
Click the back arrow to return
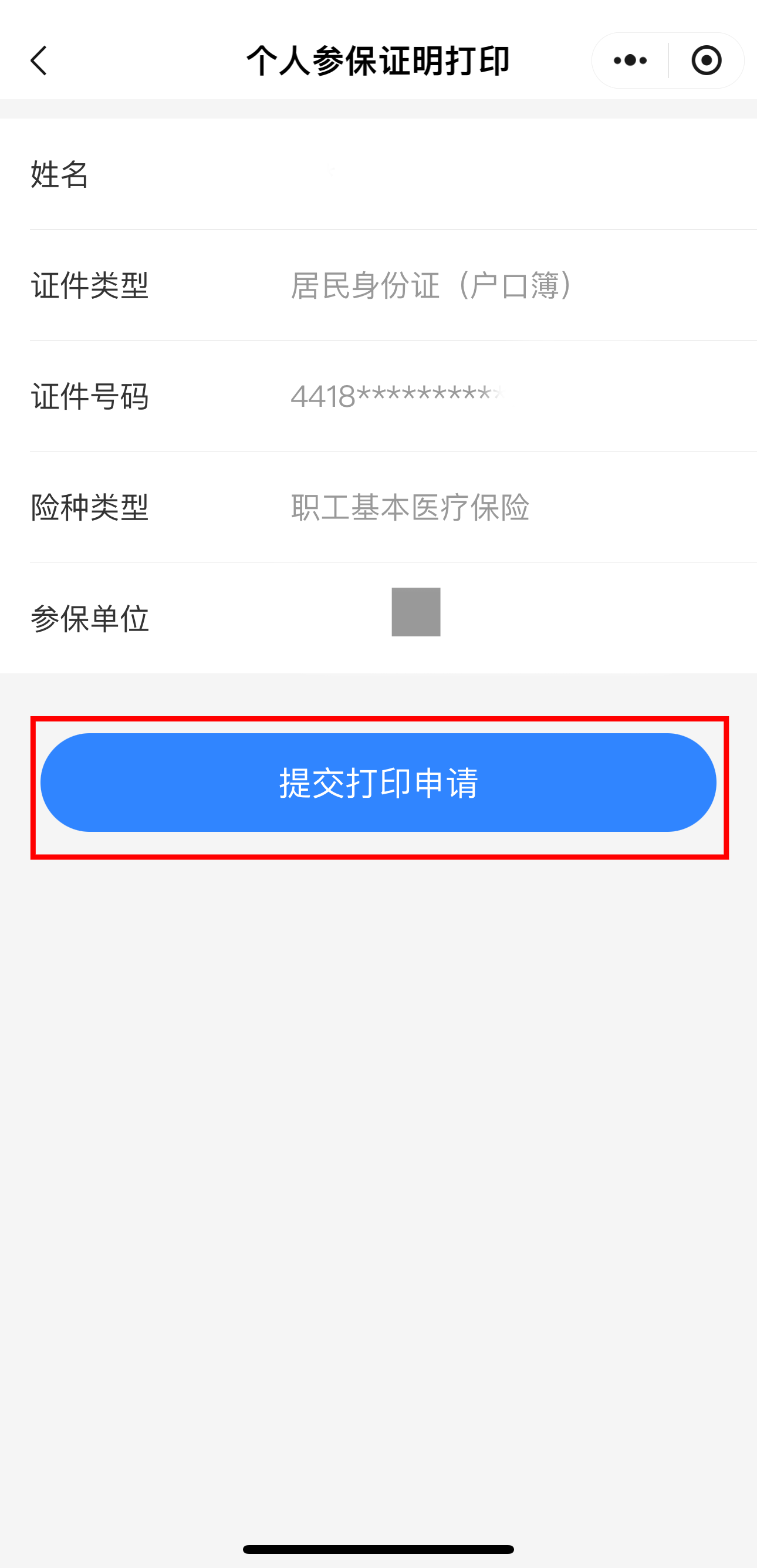[38, 60]
